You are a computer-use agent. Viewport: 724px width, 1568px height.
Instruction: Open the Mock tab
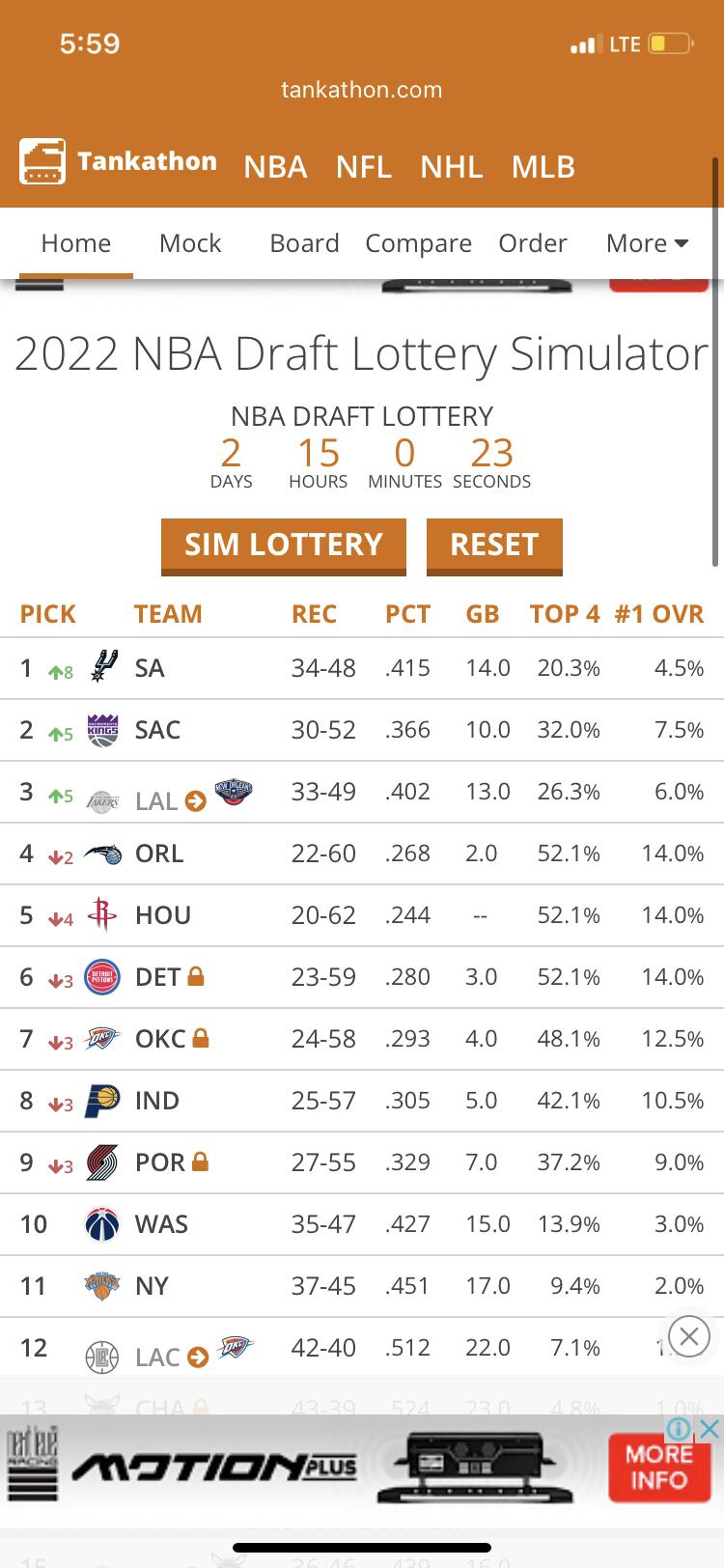pyautogui.click(x=190, y=243)
